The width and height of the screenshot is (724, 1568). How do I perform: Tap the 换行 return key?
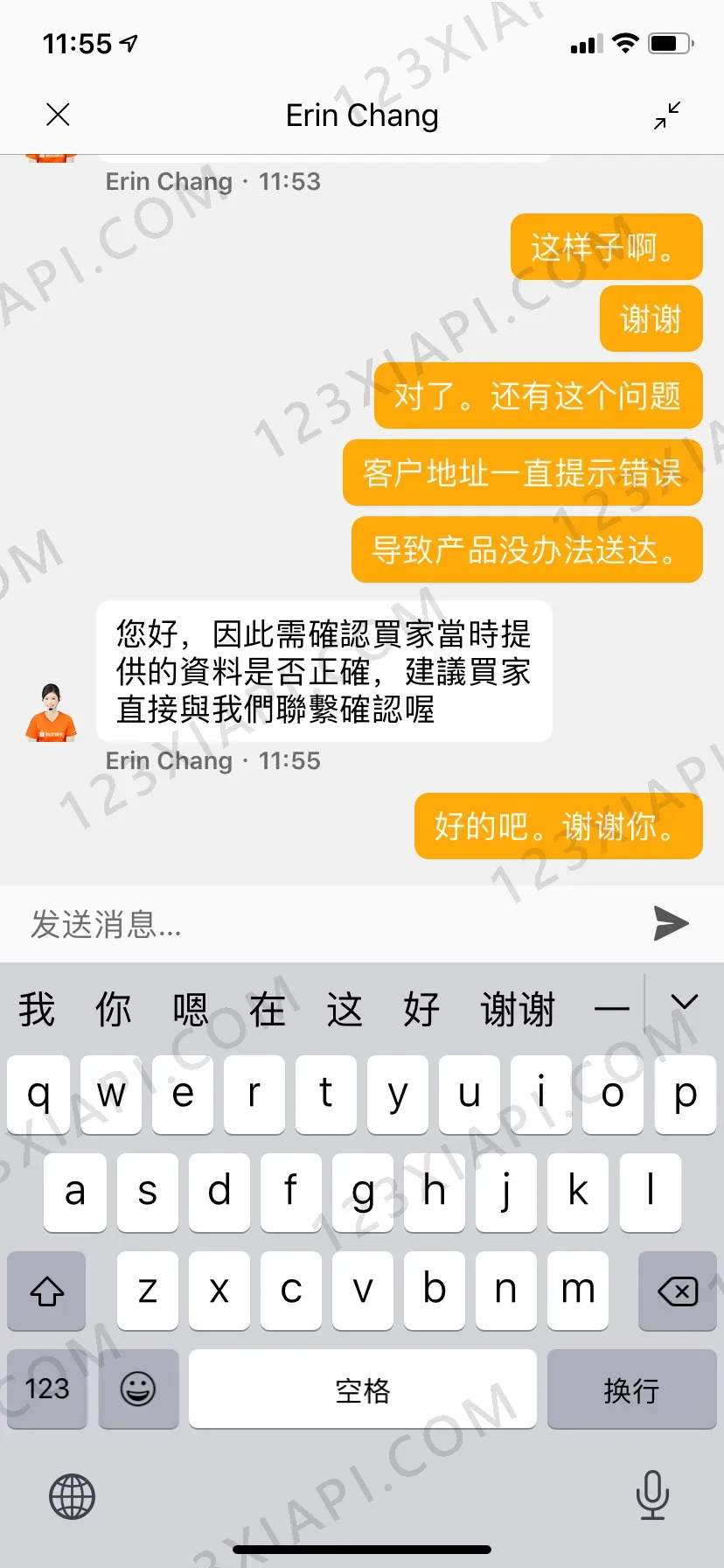click(x=630, y=1389)
